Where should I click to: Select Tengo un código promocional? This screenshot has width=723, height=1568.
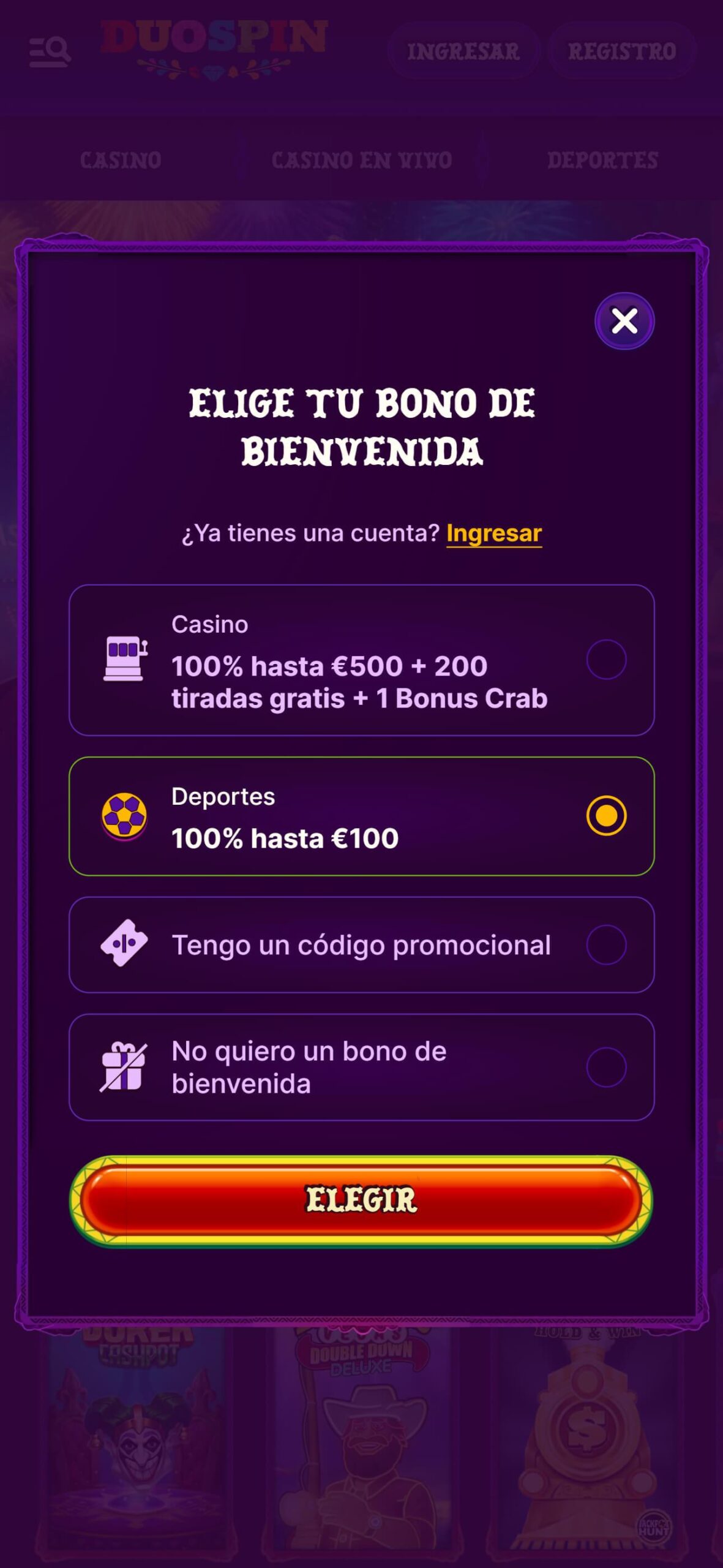pos(362,944)
